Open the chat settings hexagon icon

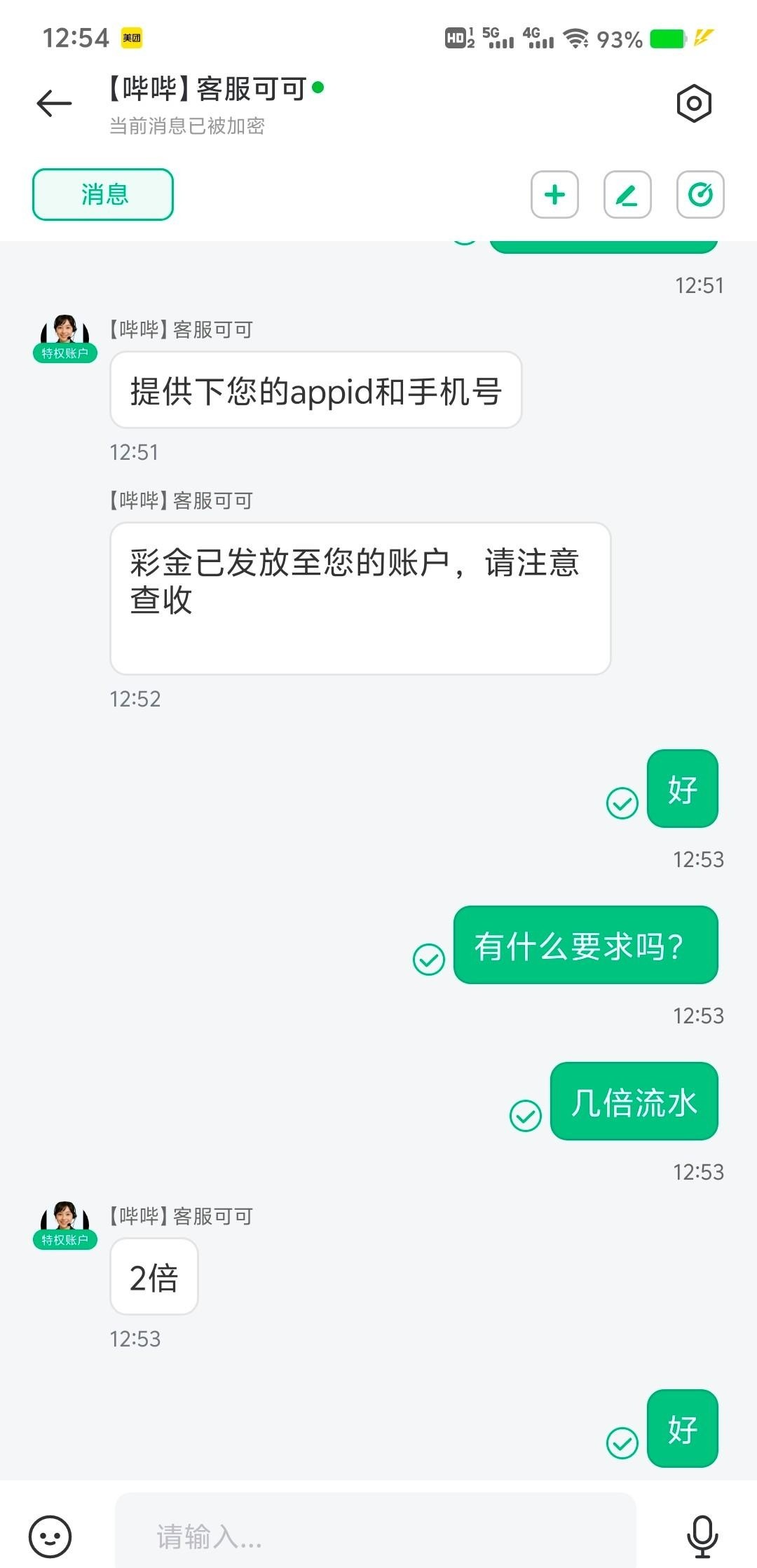point(693,103)
